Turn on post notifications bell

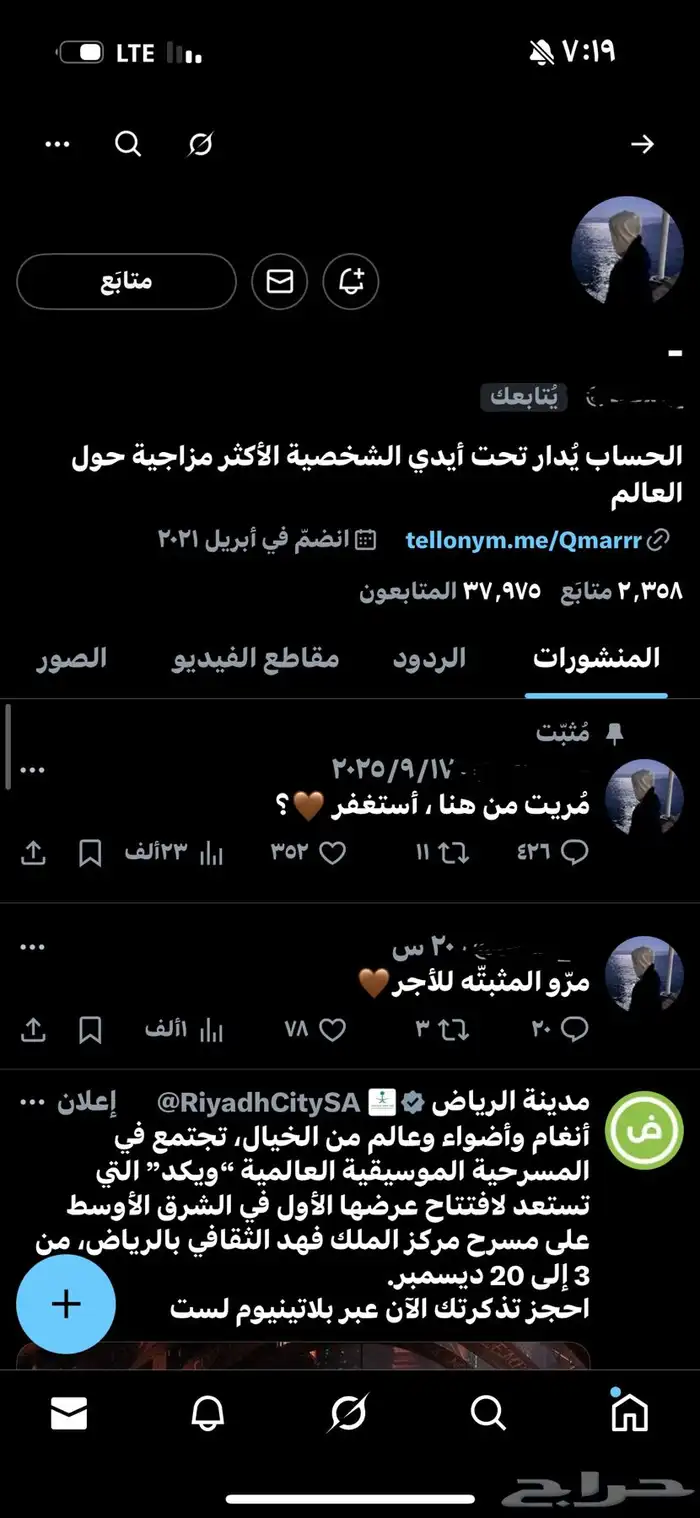351,281
